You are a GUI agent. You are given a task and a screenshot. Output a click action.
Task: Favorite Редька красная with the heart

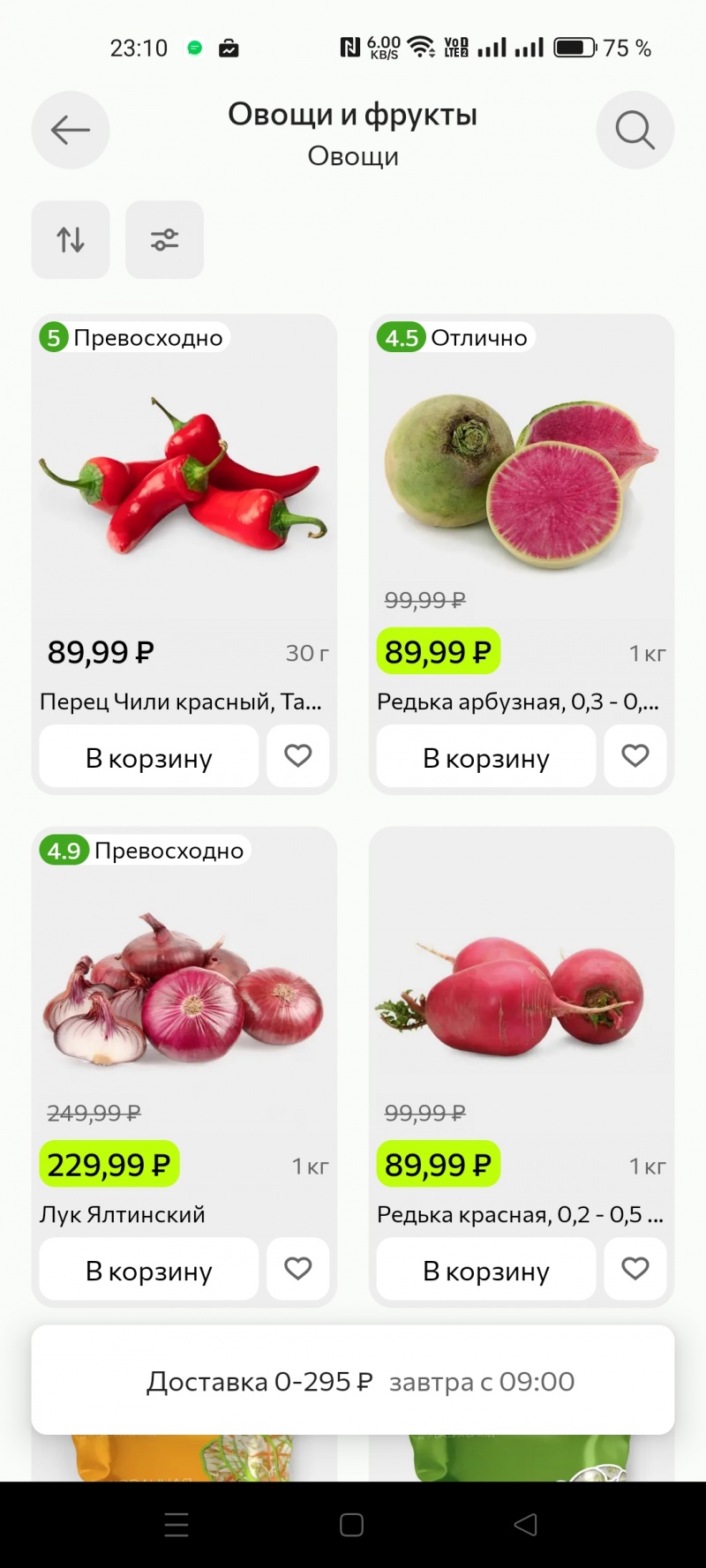(x=635, y=1269)
